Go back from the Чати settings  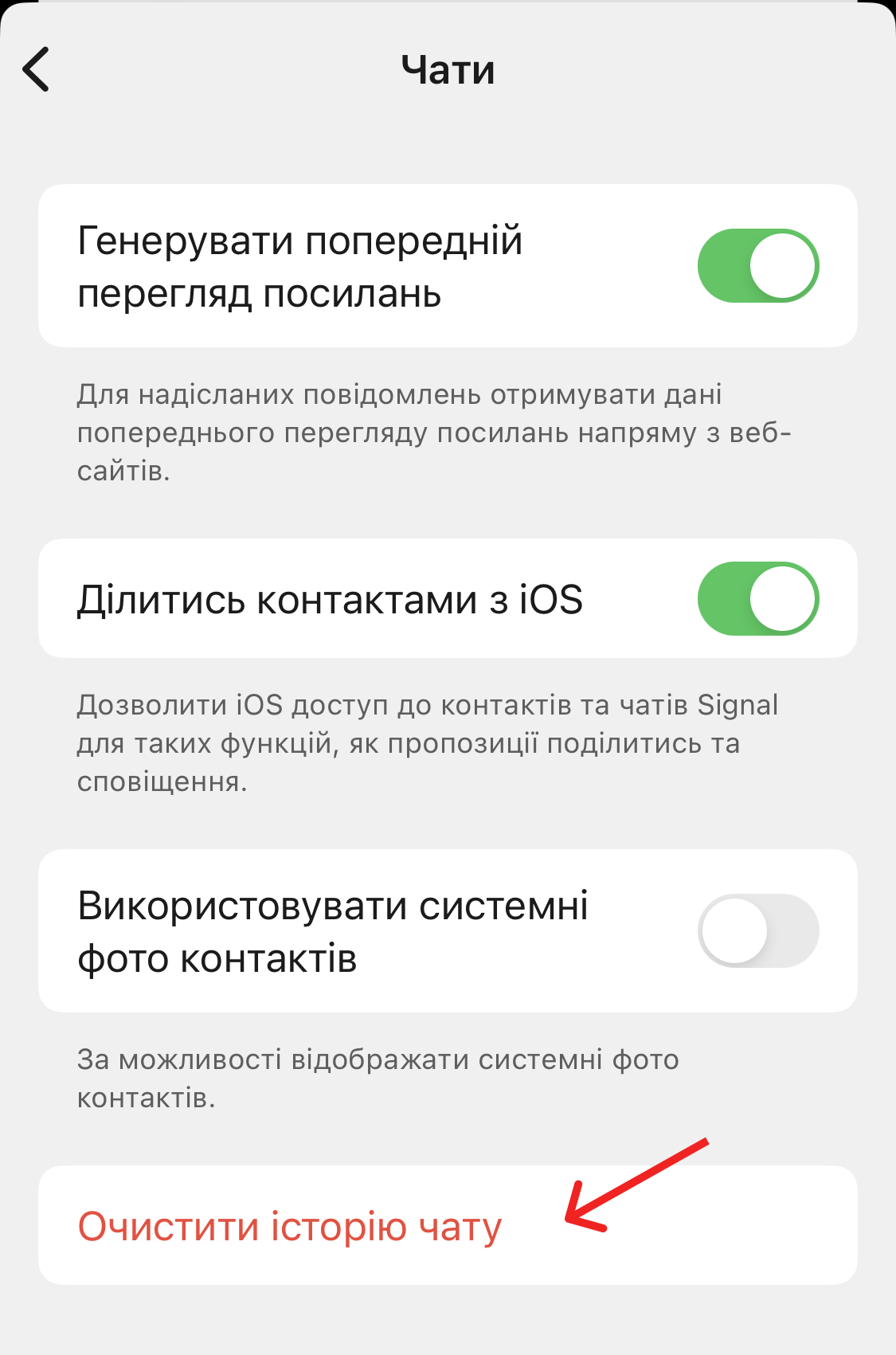click(x=37, y=69)
